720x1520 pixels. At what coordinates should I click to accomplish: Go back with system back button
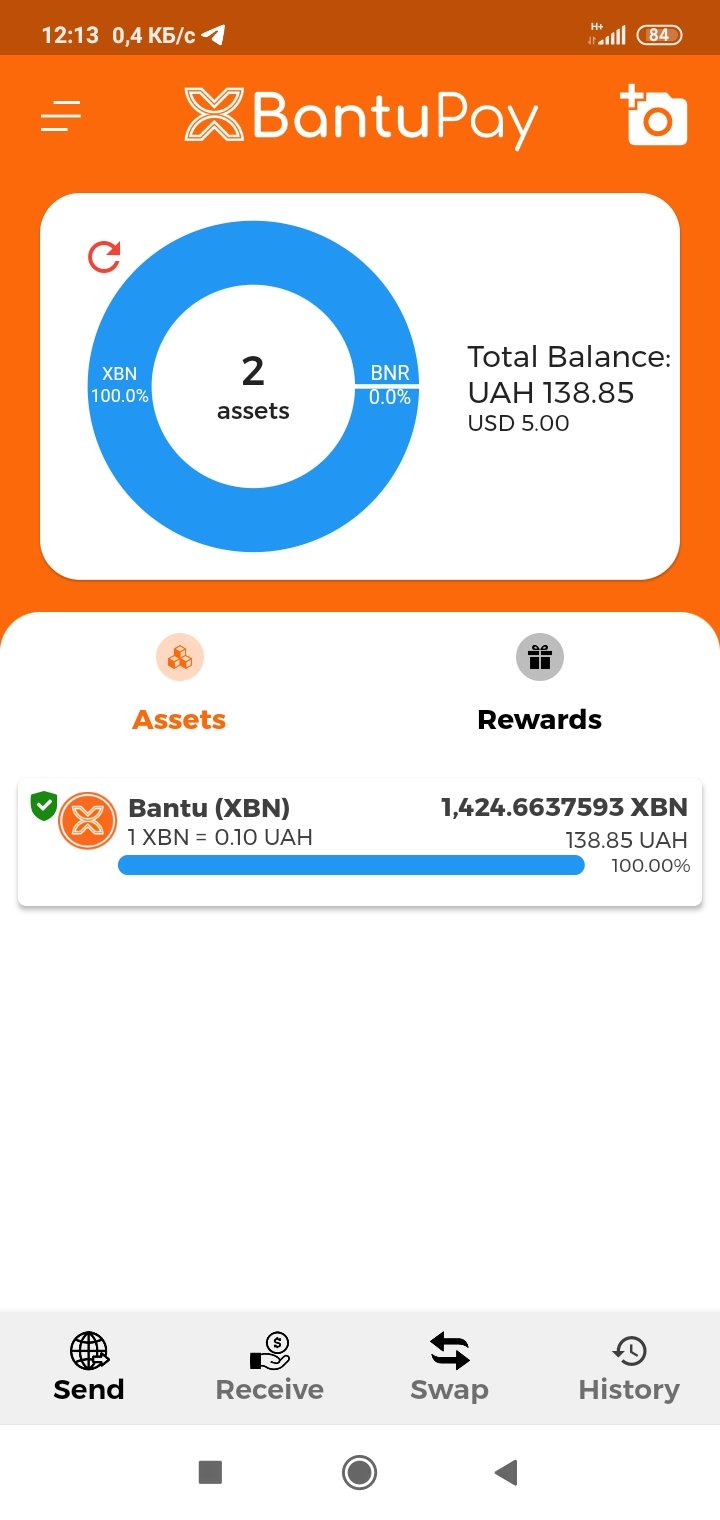(506, 1472)
